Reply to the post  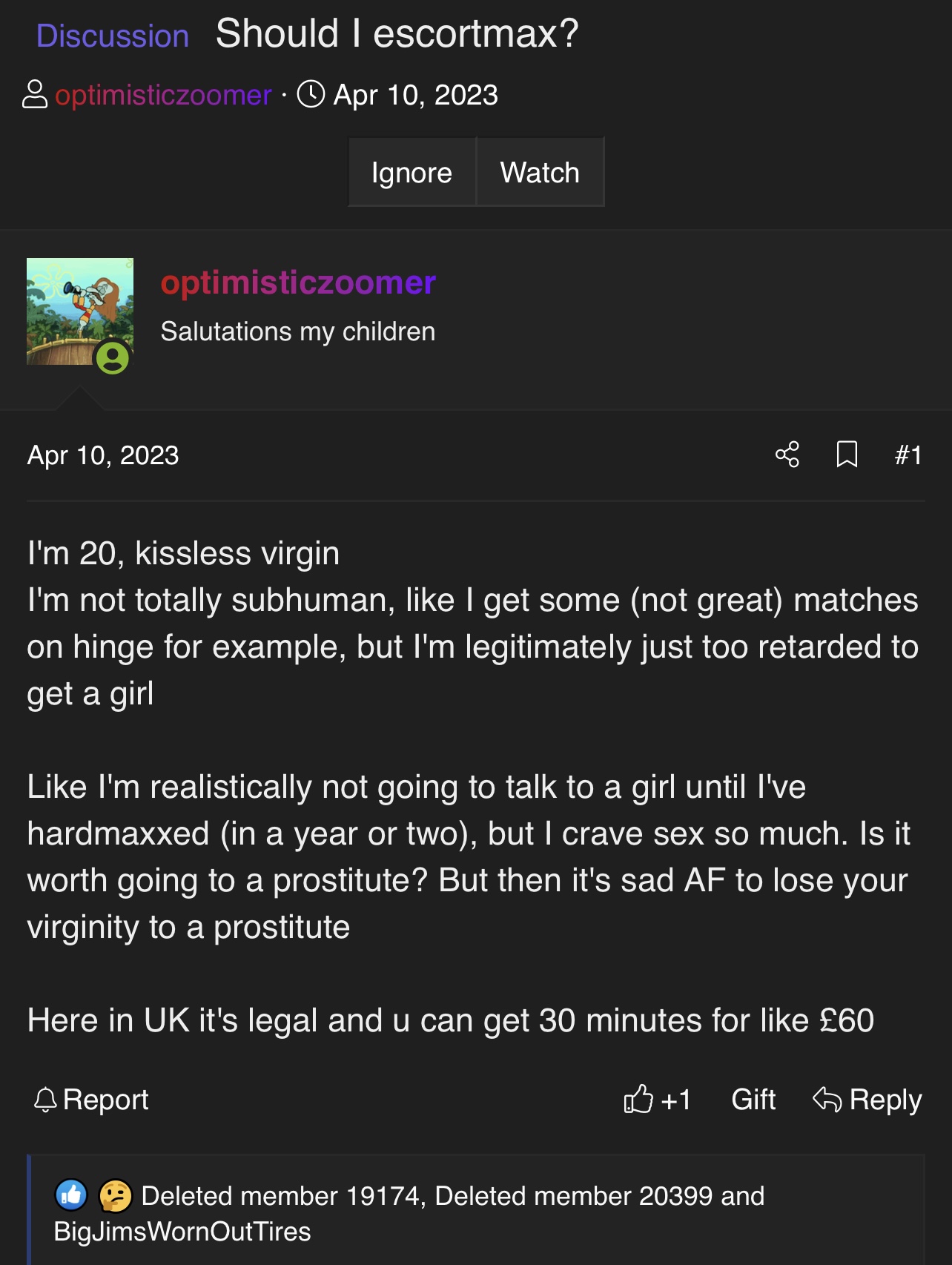[x=867, y=1100]
